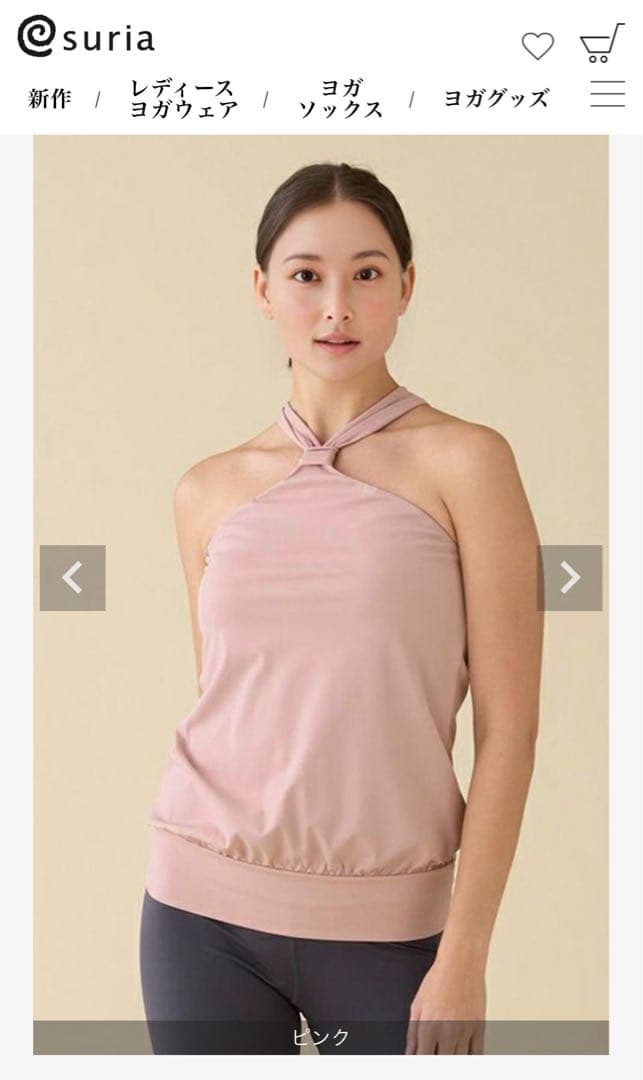Open the レディースヨガウェア category

click(x=183, y=98)
